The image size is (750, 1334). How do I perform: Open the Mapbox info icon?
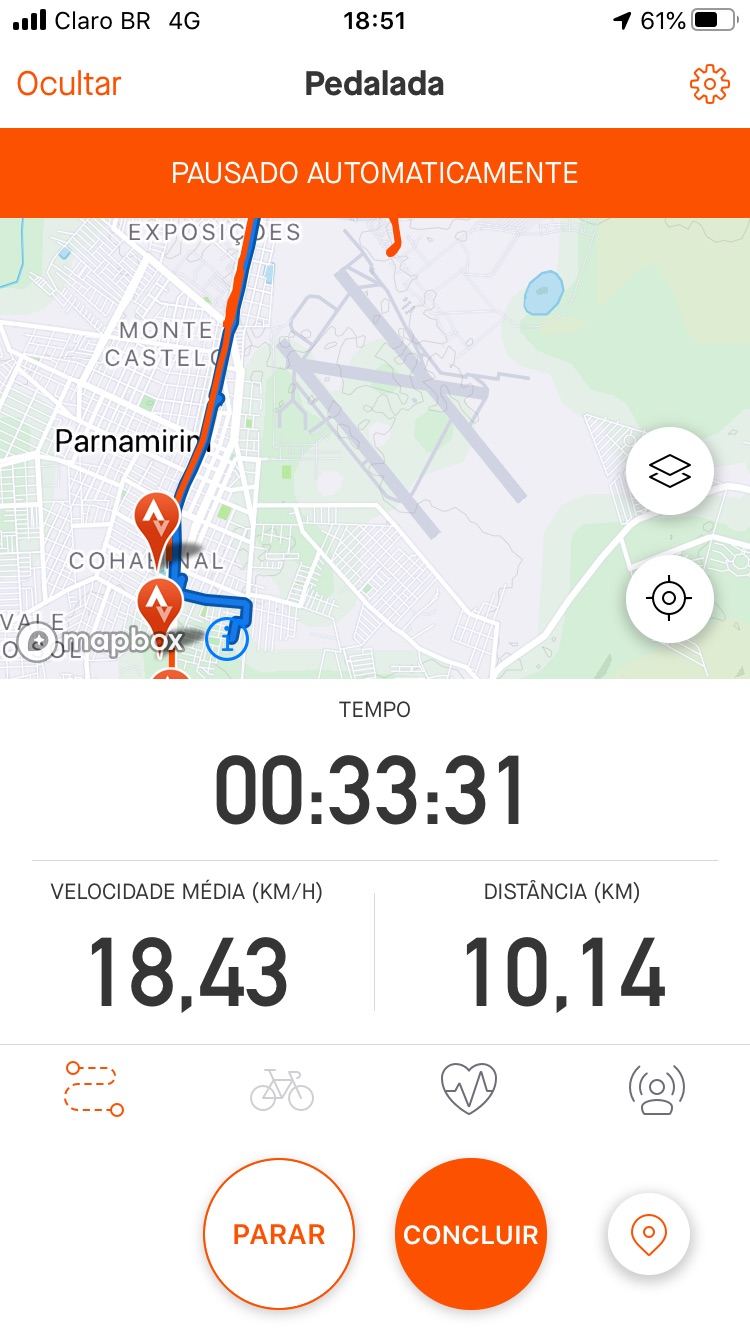click(228, 638)
